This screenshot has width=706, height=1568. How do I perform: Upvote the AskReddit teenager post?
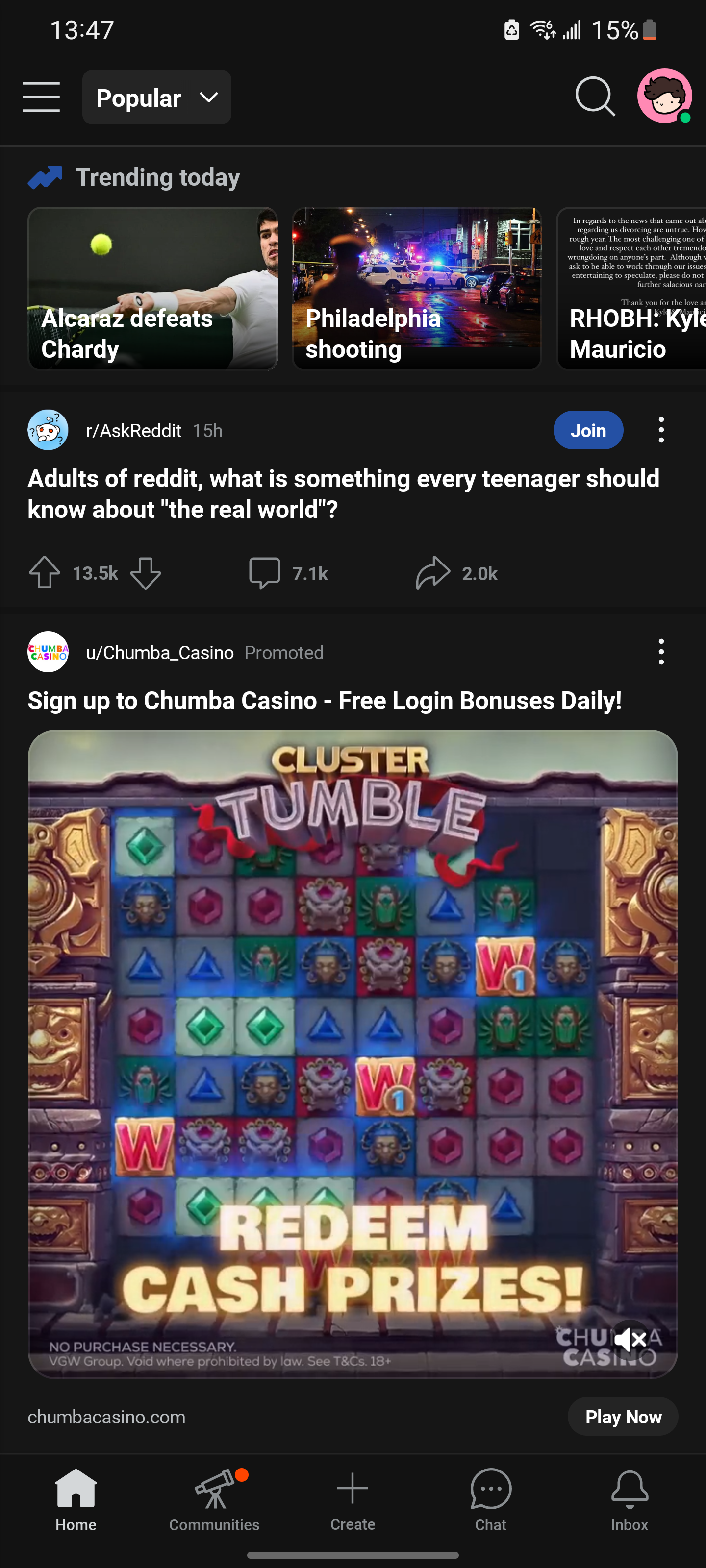point(45,573)
